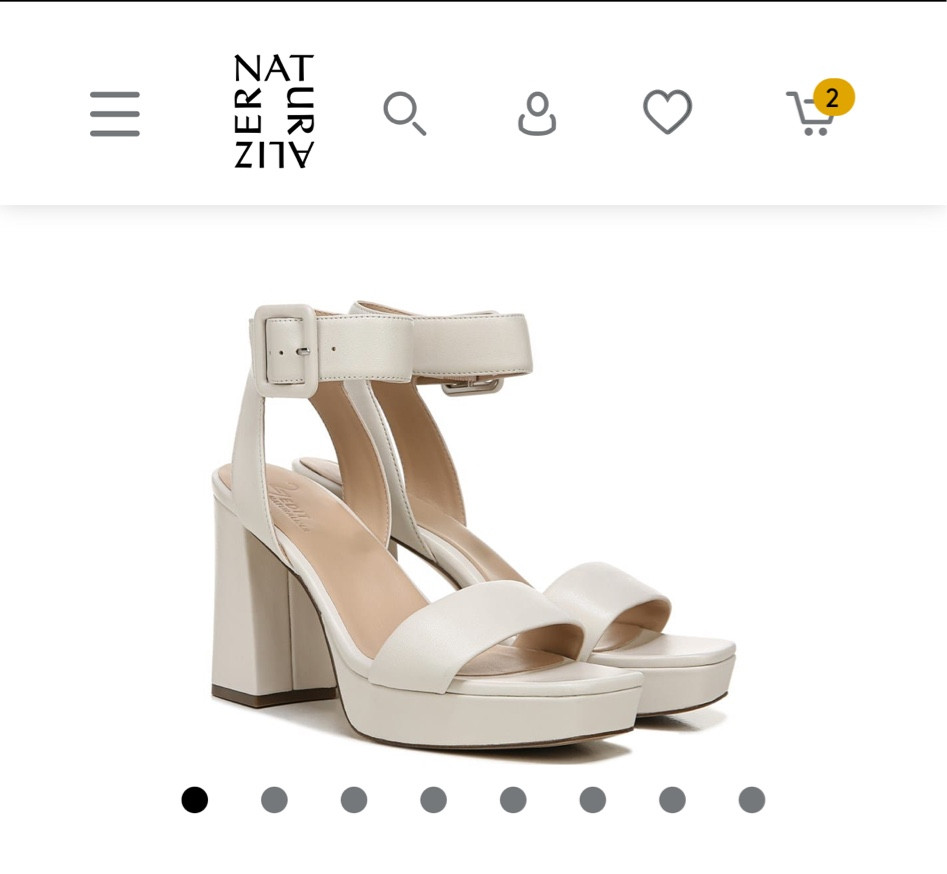947x874 pixels.
Task: Show the fourth product photo dot
Action: point(433,800)
